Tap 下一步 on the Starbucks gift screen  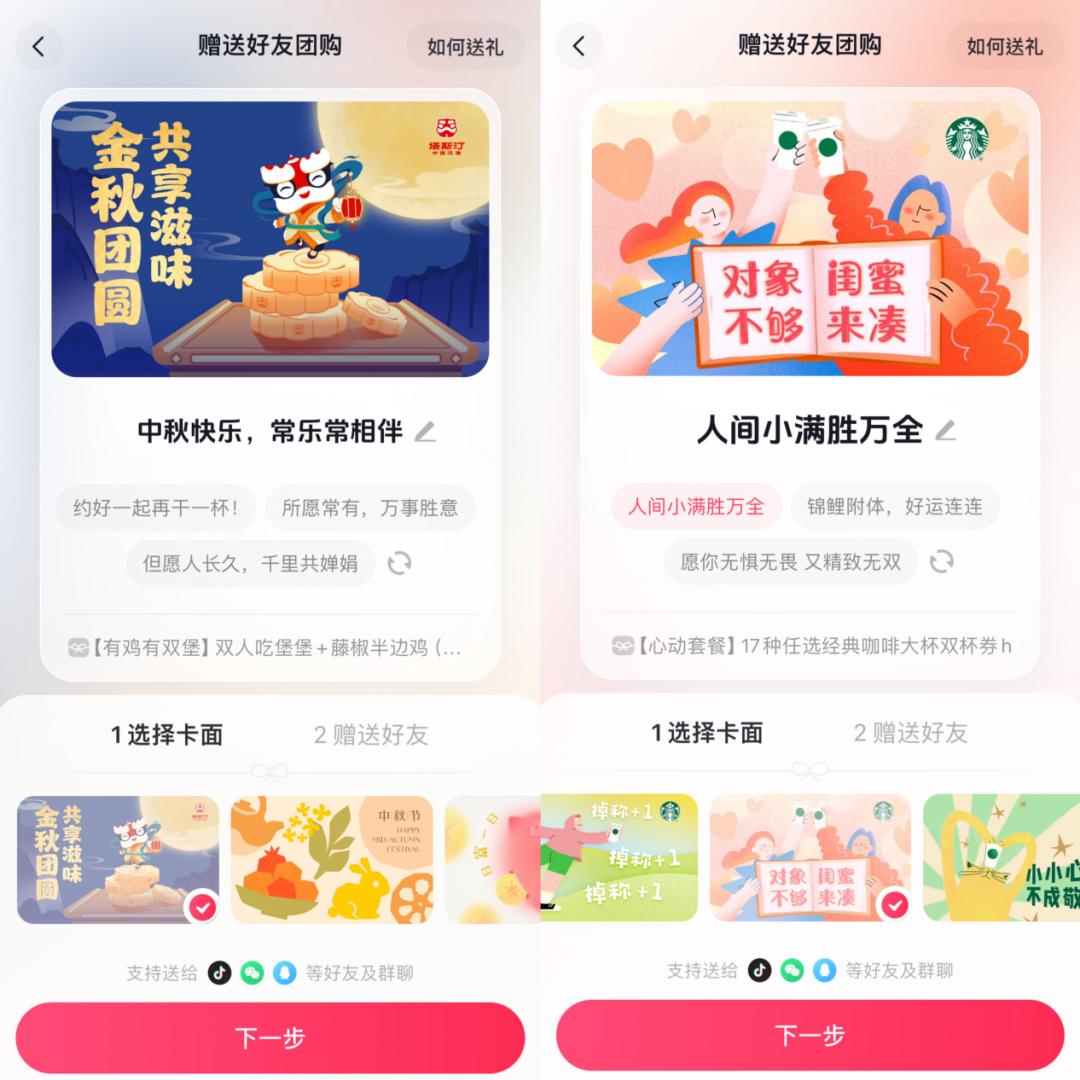(x=810, y=1035)
